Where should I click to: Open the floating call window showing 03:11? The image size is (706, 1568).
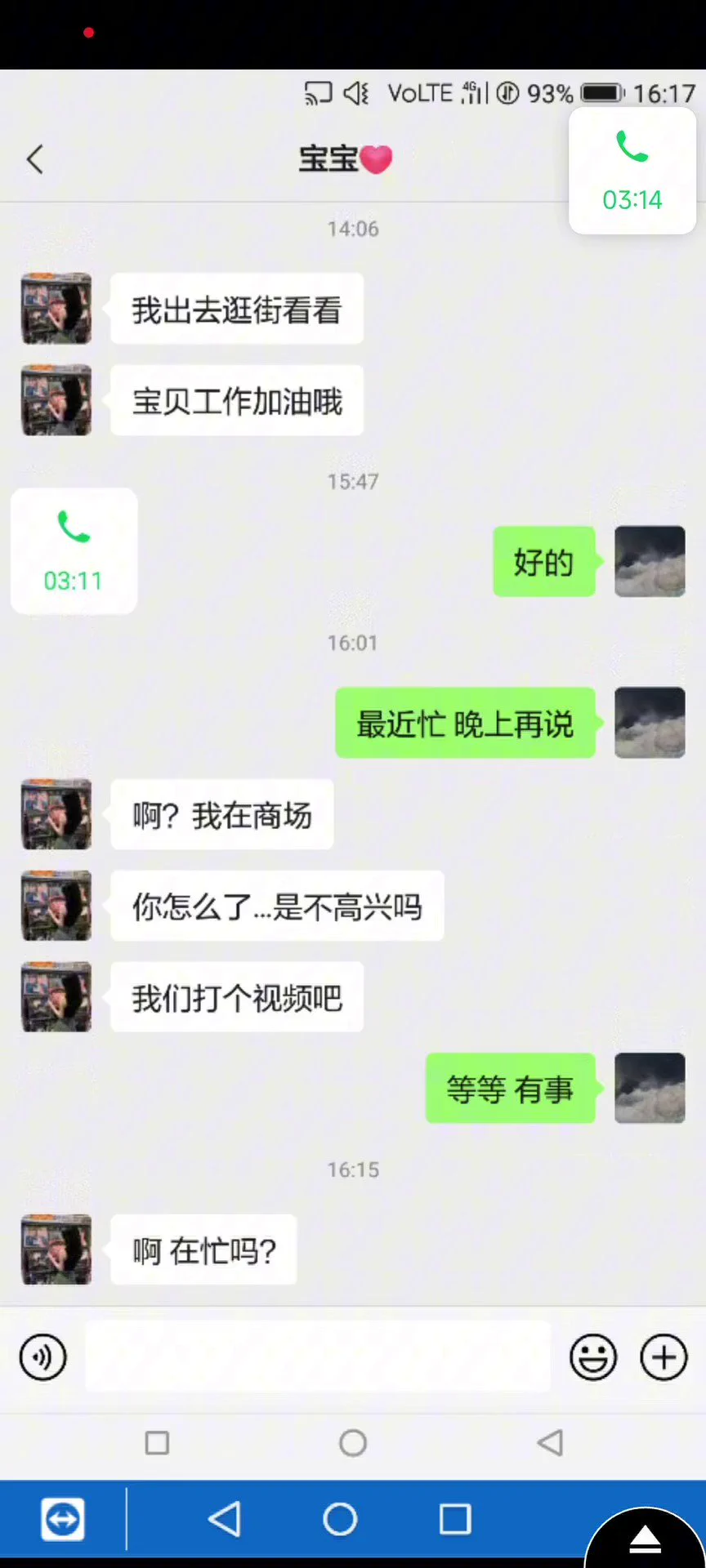click(74, 551)
